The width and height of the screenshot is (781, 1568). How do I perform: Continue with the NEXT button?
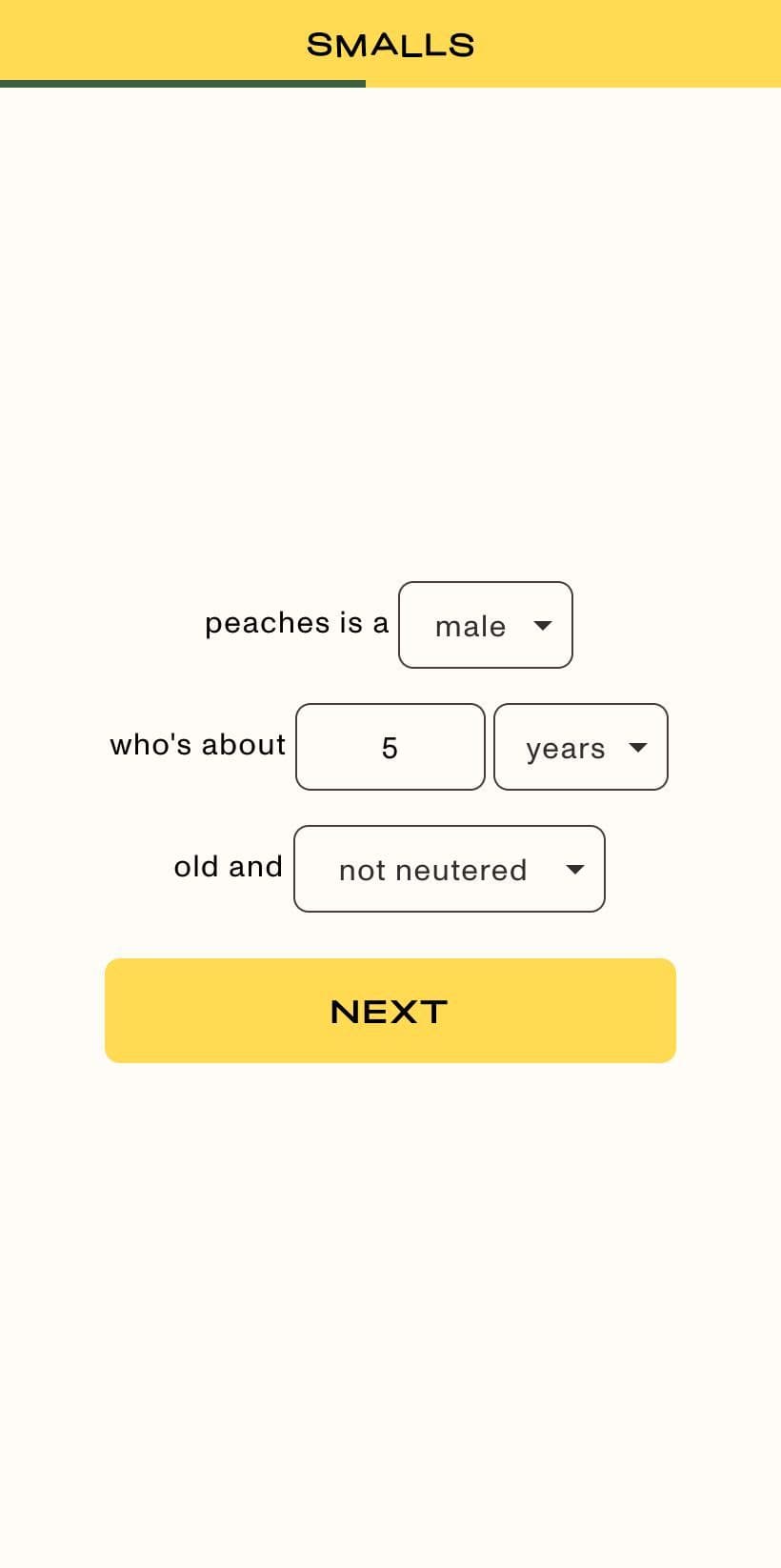[x=390, y=1010]
